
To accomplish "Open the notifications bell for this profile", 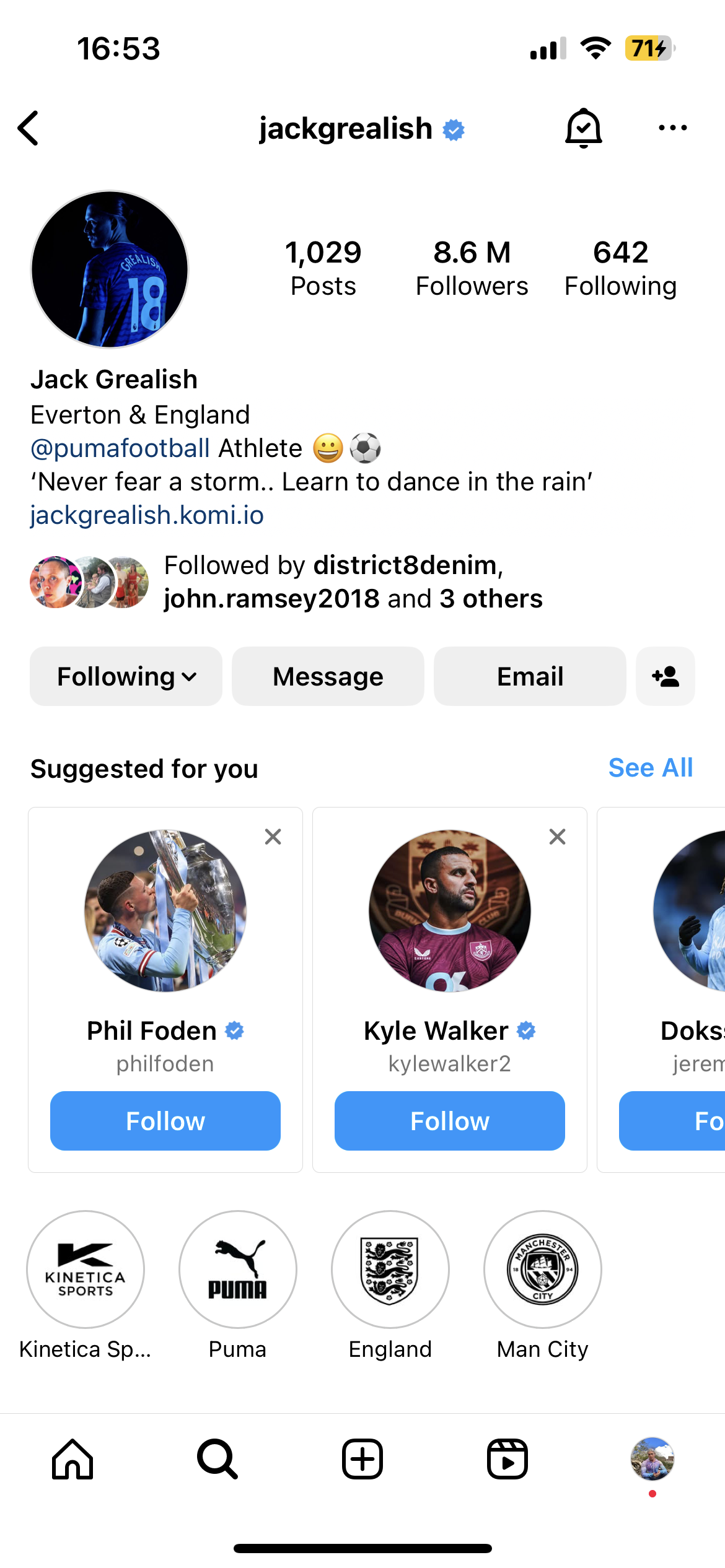I will click(x=583, y=128).
